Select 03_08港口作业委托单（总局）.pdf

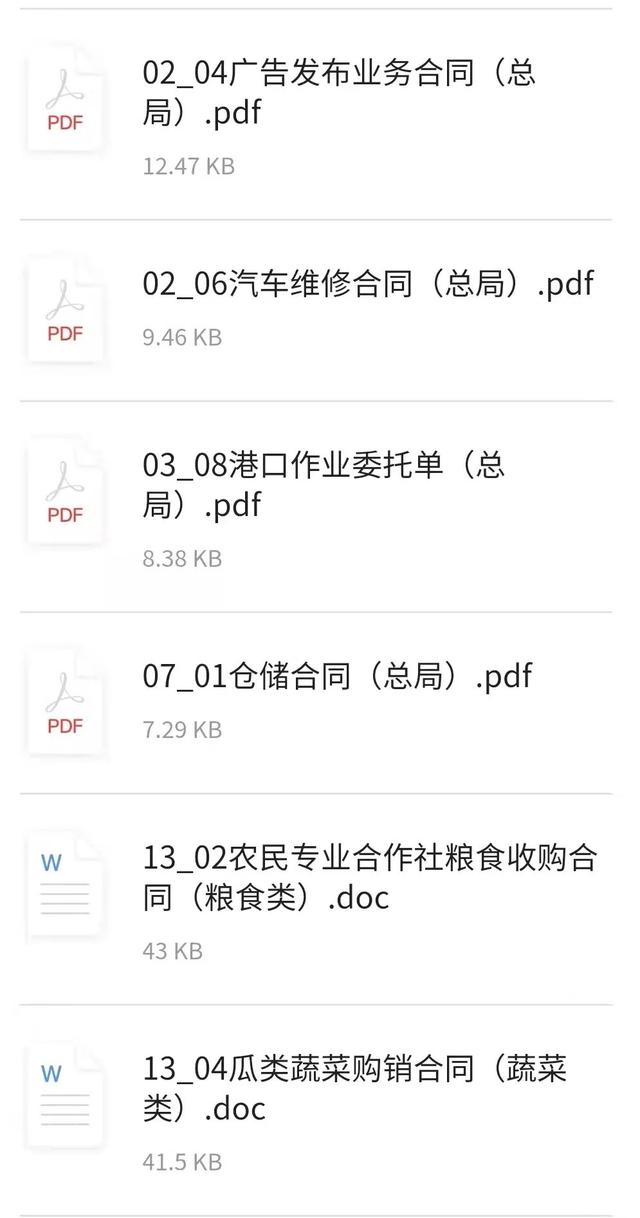tap(325, 485)
